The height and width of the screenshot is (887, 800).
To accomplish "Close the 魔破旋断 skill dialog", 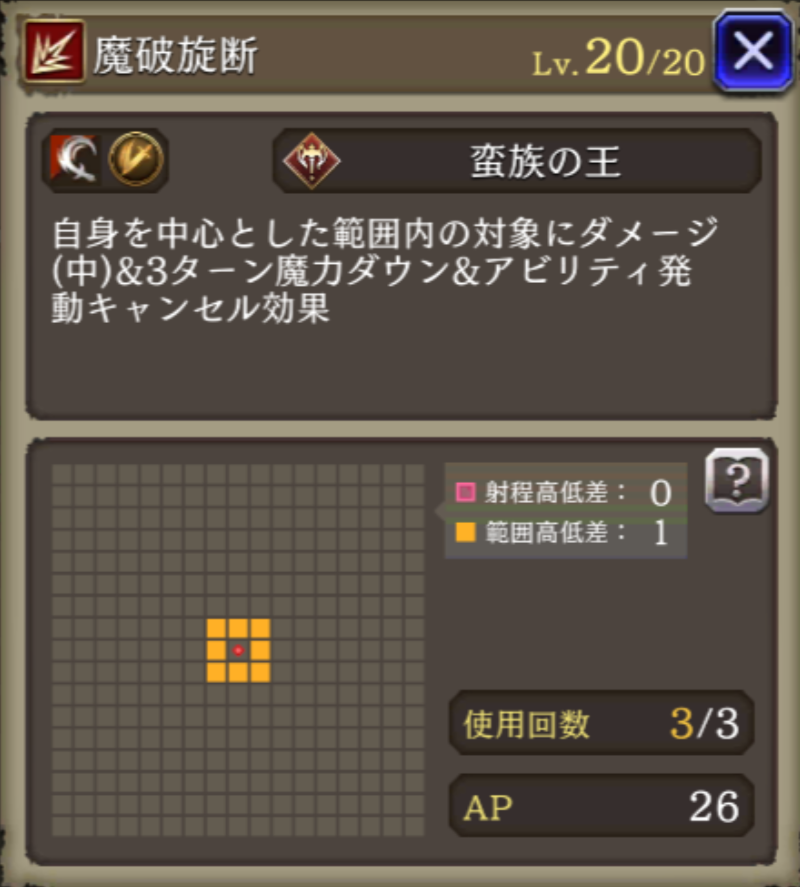I will 753,51.
